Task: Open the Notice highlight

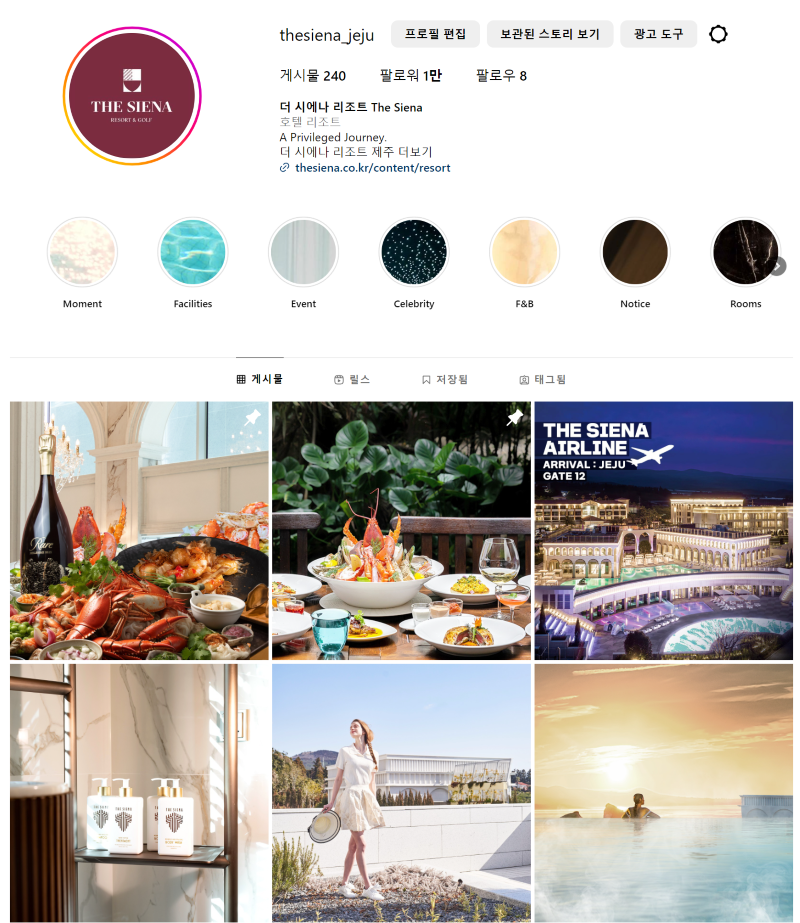Action: click(x=635, y=252)
